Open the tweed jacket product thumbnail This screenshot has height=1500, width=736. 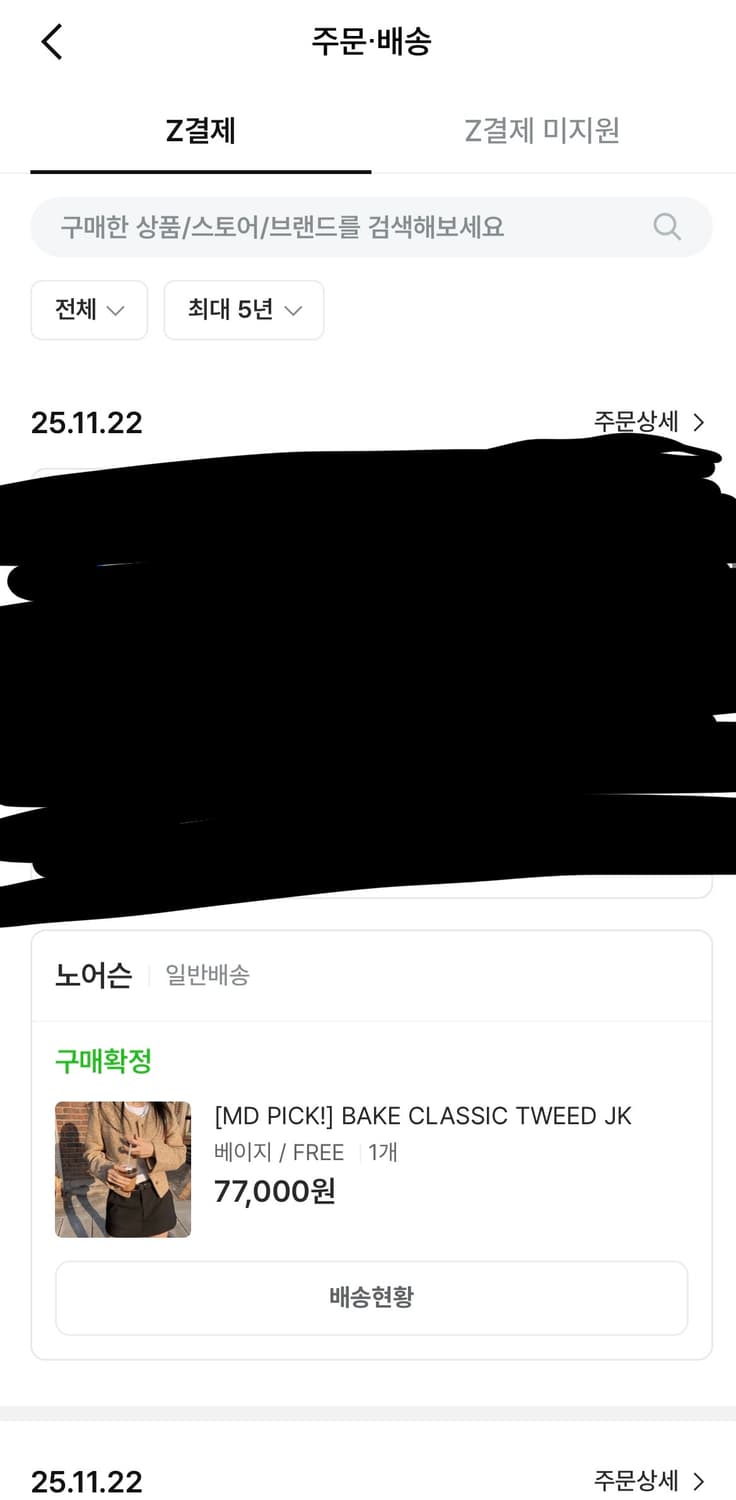click(122, 1168)
